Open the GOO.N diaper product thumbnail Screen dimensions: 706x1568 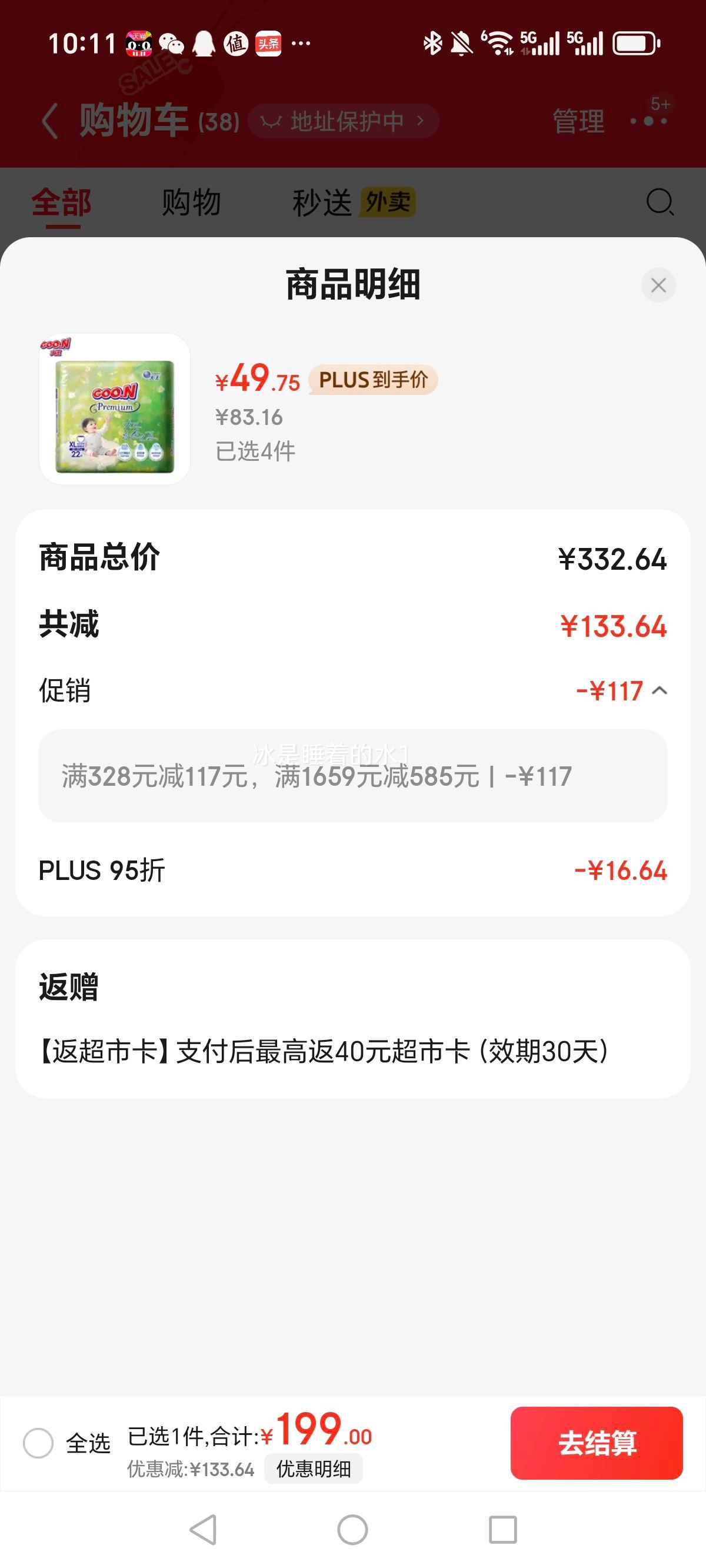tap(114, 409)
